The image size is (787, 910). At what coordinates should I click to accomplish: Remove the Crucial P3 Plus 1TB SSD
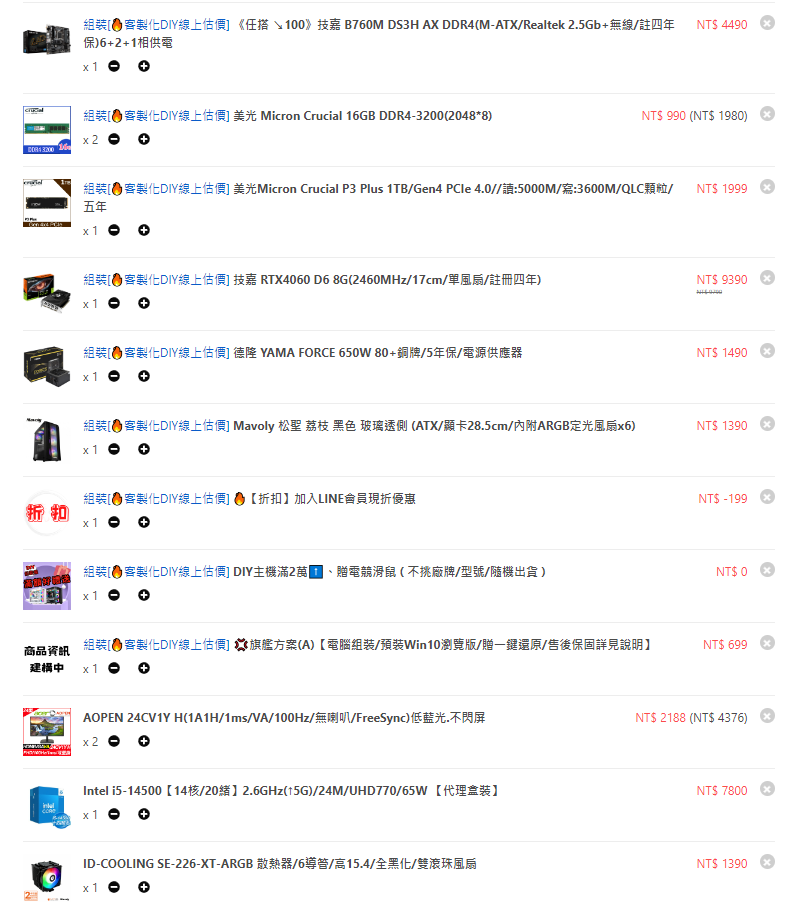[x=767, y=187]
